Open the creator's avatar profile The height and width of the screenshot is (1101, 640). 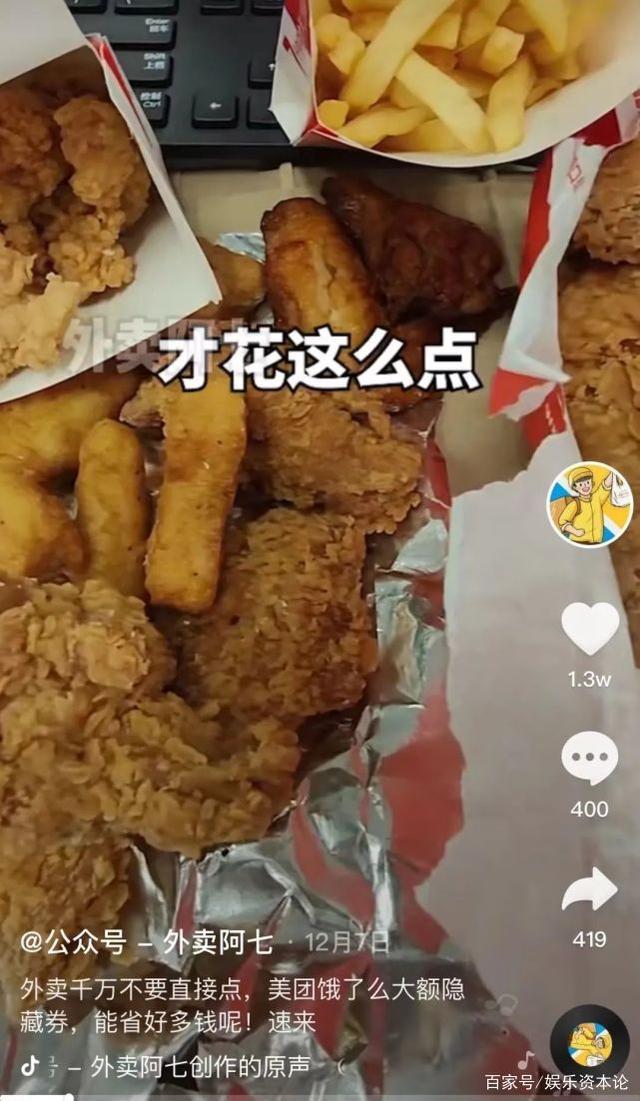589,505
